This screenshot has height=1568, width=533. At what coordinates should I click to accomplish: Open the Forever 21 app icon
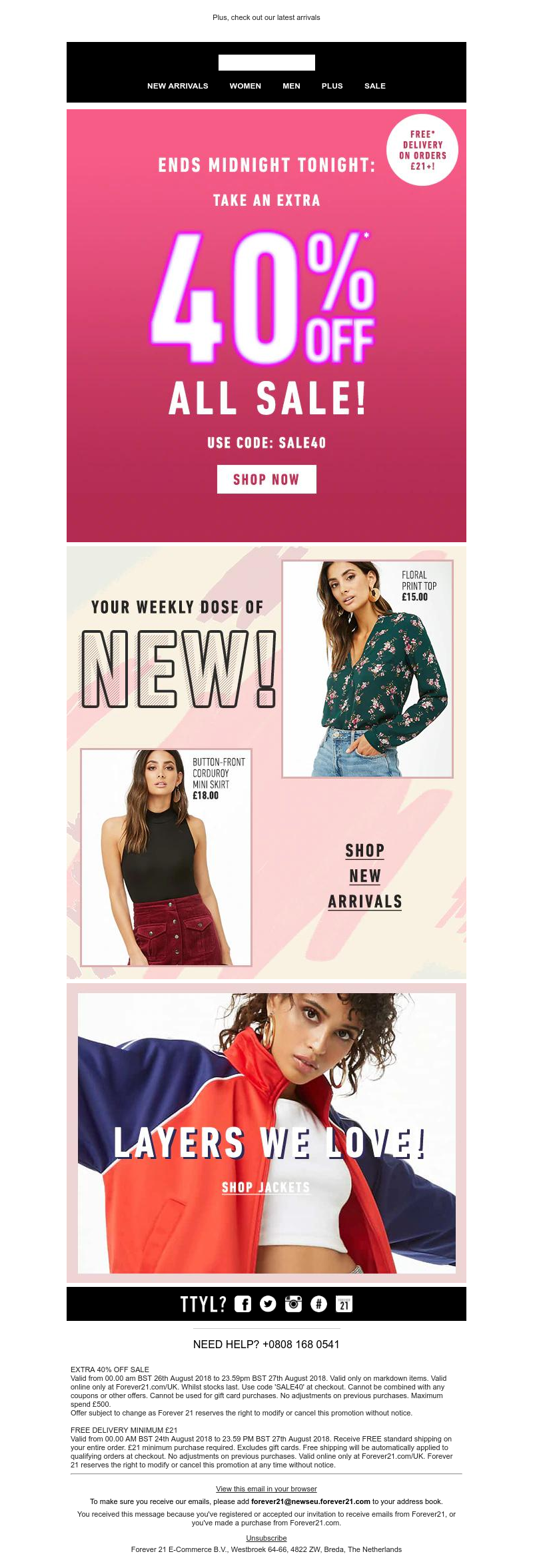(x=344, y=1304)
